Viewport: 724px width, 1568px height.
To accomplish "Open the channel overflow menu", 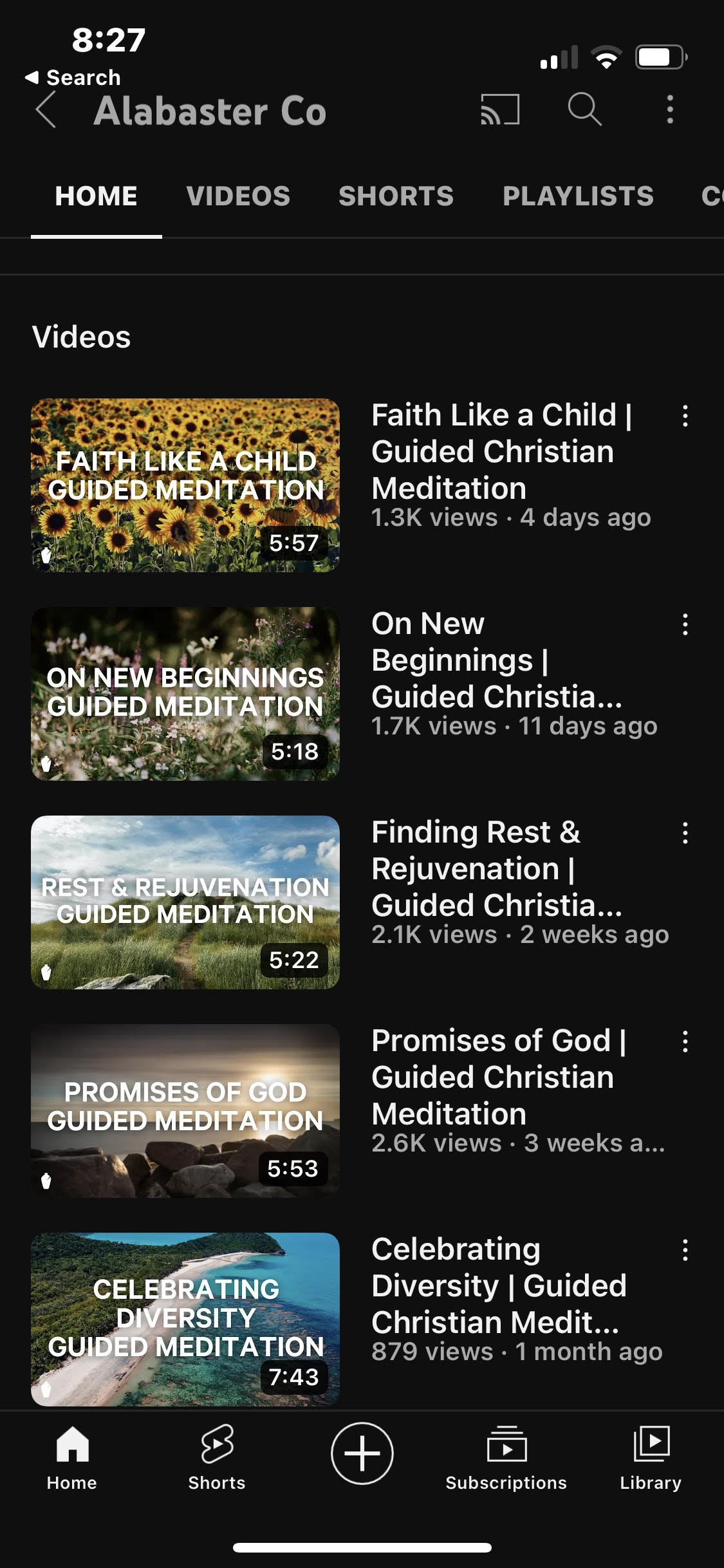I will pos(670,109).
